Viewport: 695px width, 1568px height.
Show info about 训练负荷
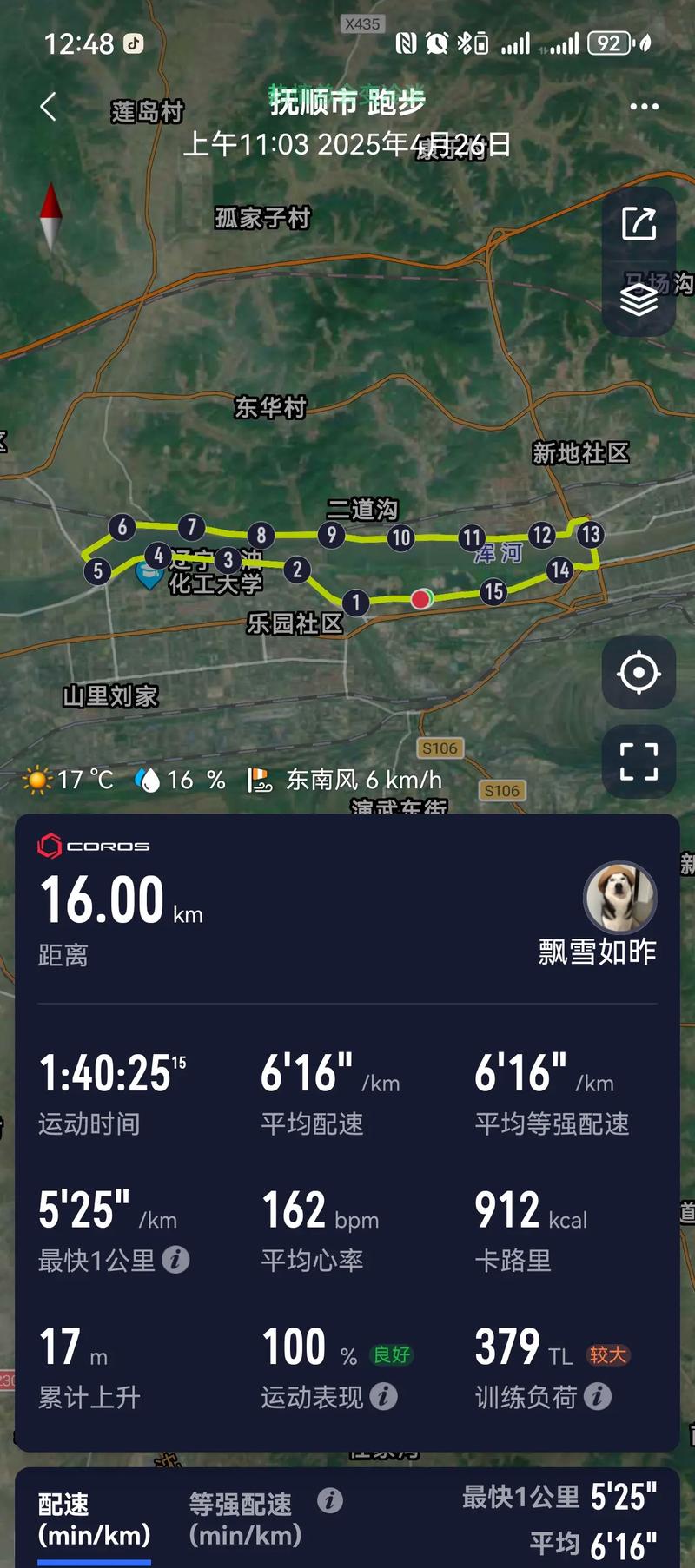597,1396
